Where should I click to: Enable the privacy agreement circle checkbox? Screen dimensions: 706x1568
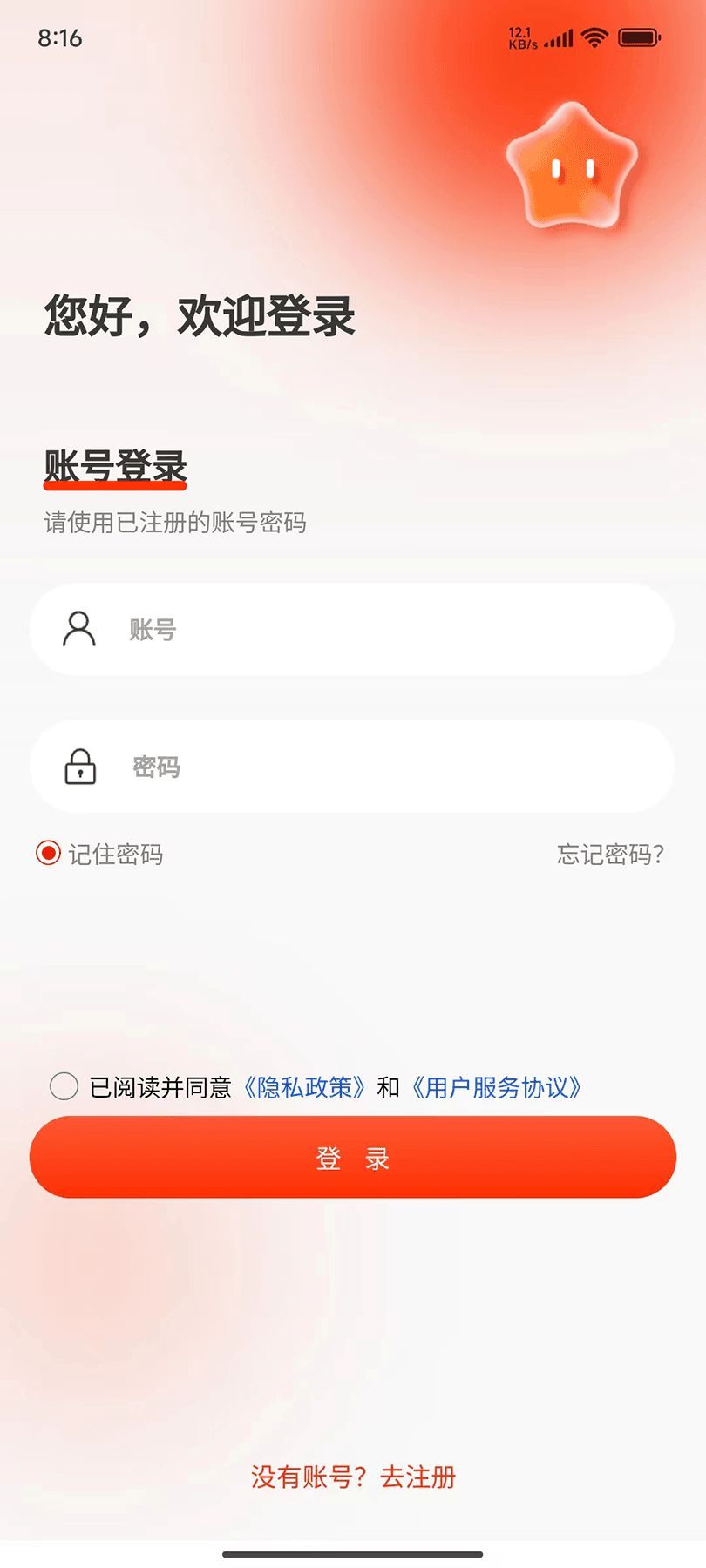(x=64, y=1087)
